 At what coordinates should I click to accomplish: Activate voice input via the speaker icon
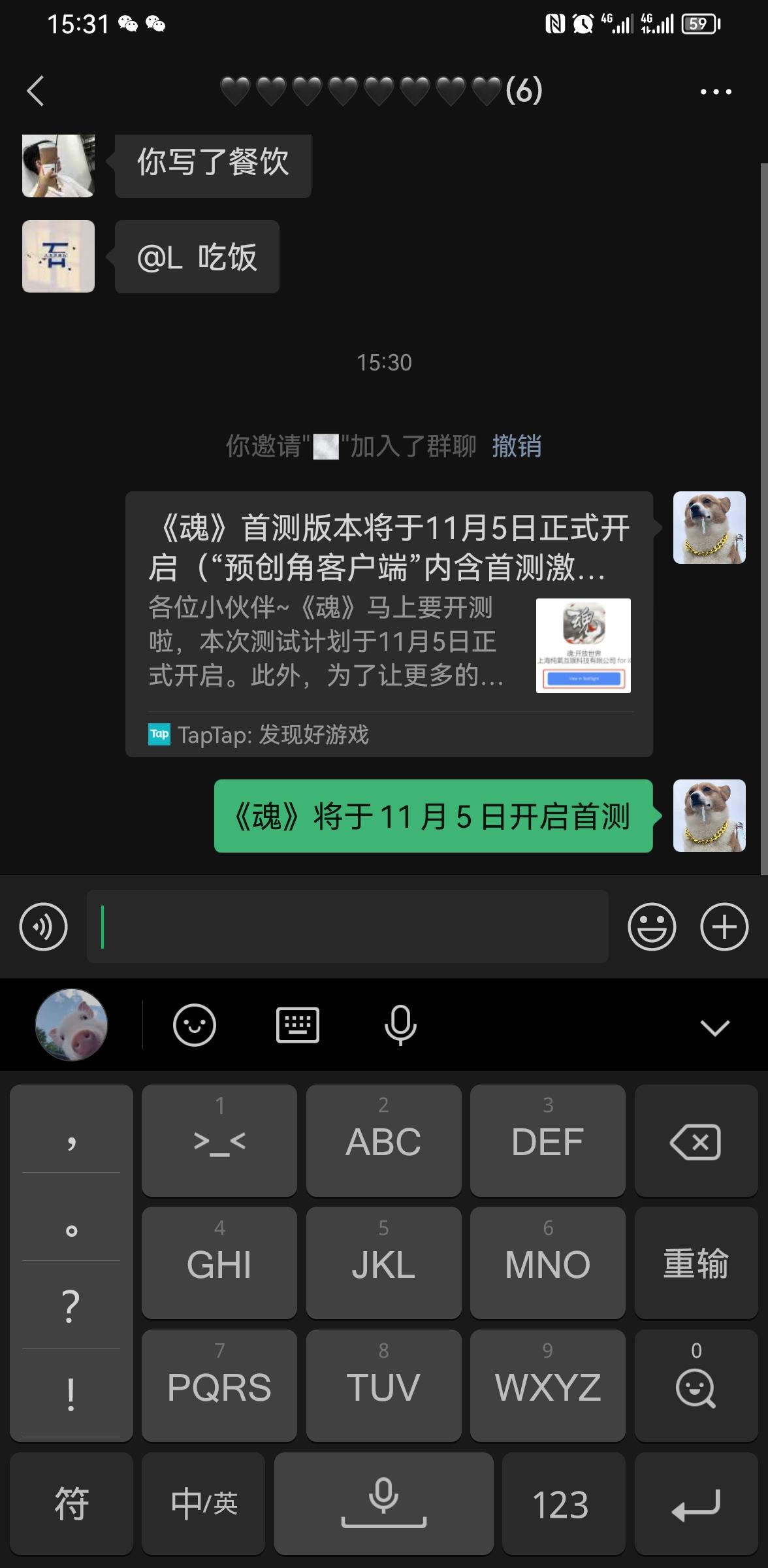tap(42, 927)
